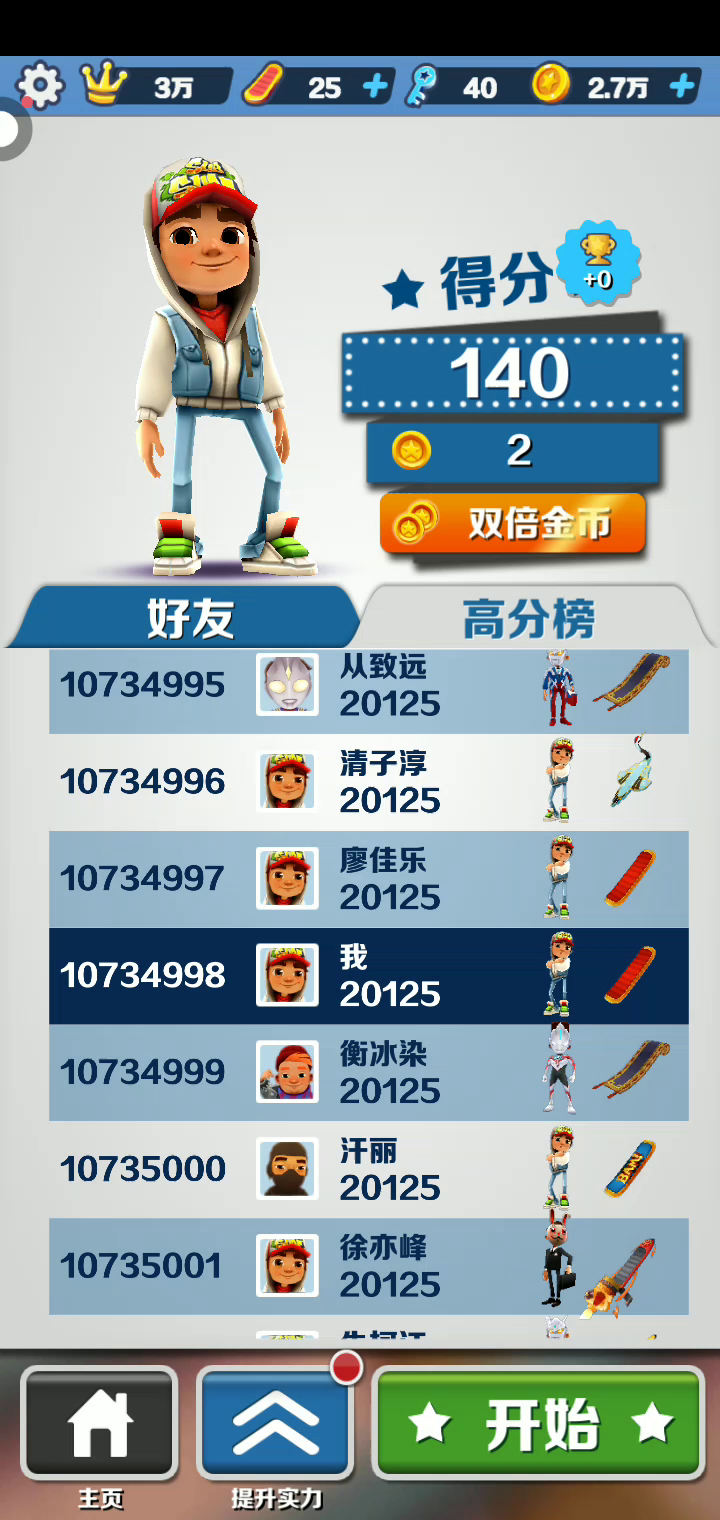Switch to the 好友 friends tab
Viewport: 720px width, 1520px height.
pos(188,618)
